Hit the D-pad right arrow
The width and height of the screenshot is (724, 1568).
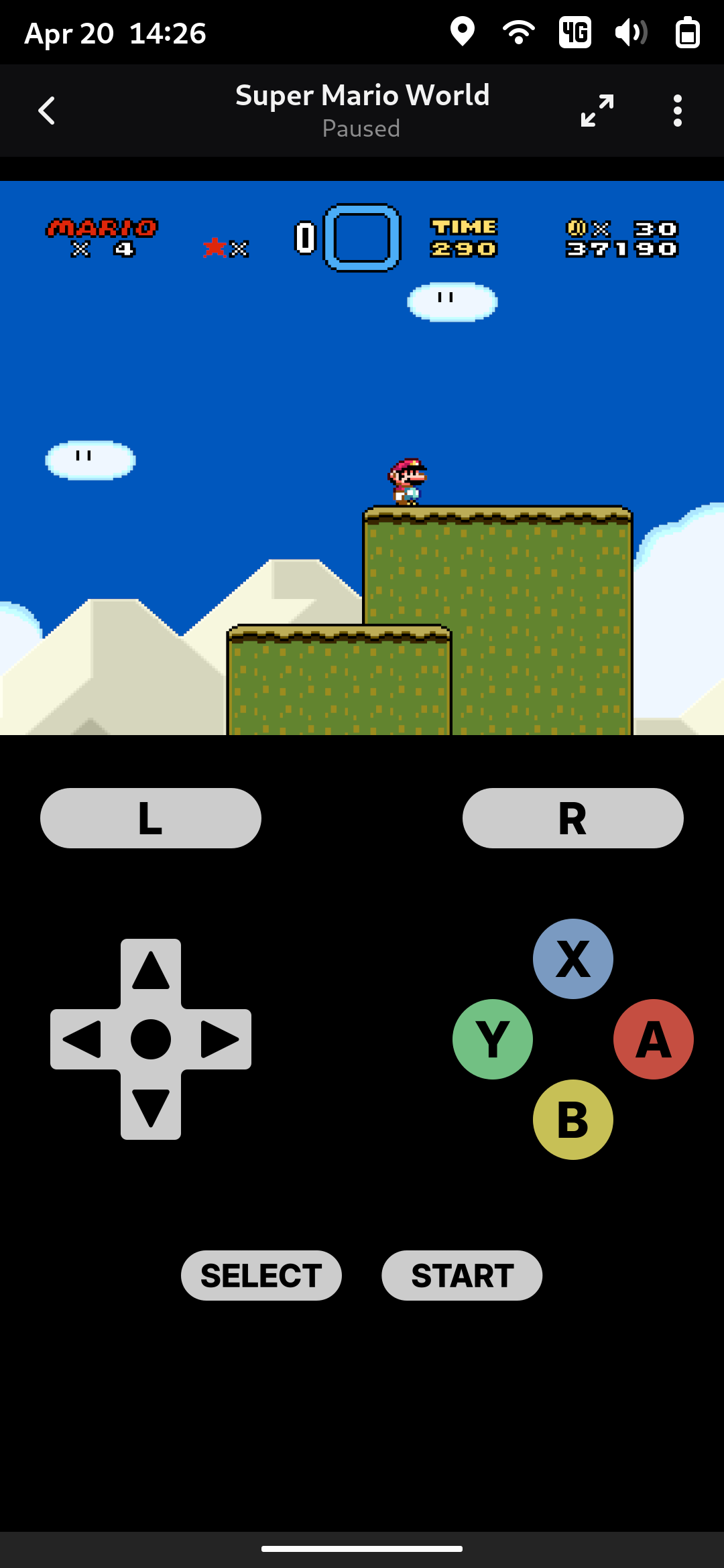218,1039
